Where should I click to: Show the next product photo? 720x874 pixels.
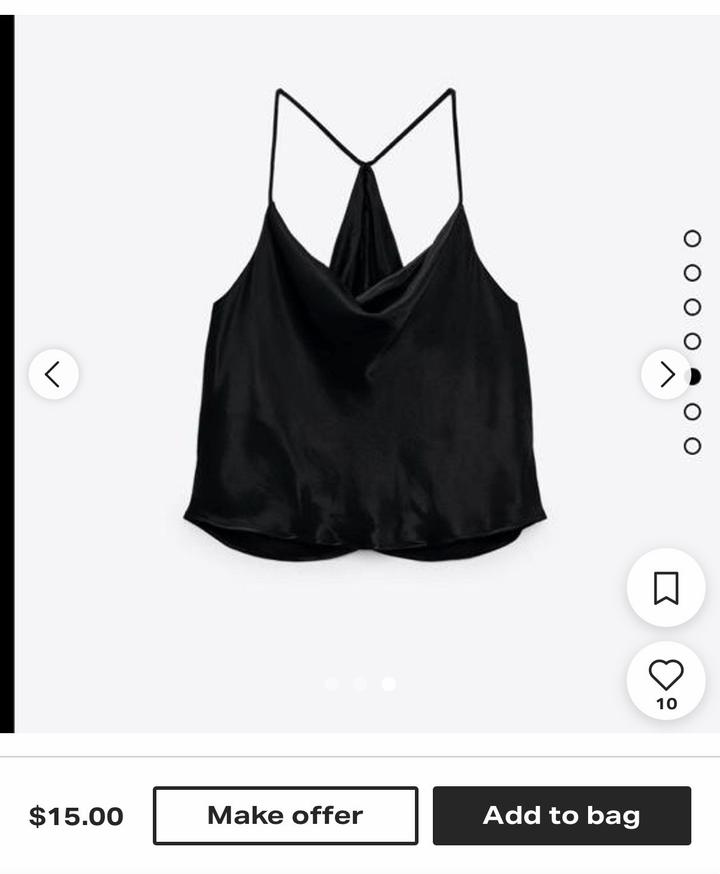point(666,375)
